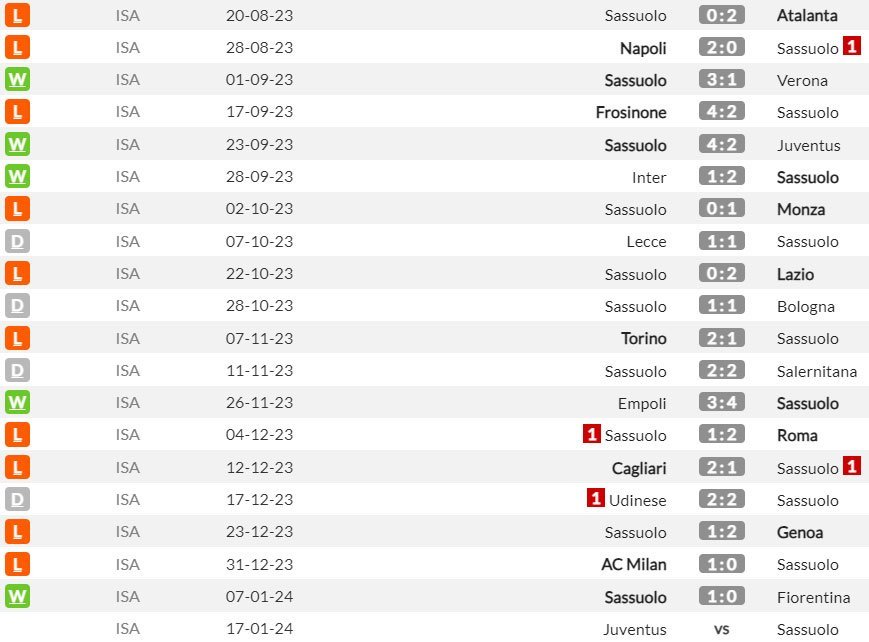Open the 1:2 score of Sassuolo vs Genoa
This screenshot has width=869, height=642.
pyautogui.click(x=720, y=532)
